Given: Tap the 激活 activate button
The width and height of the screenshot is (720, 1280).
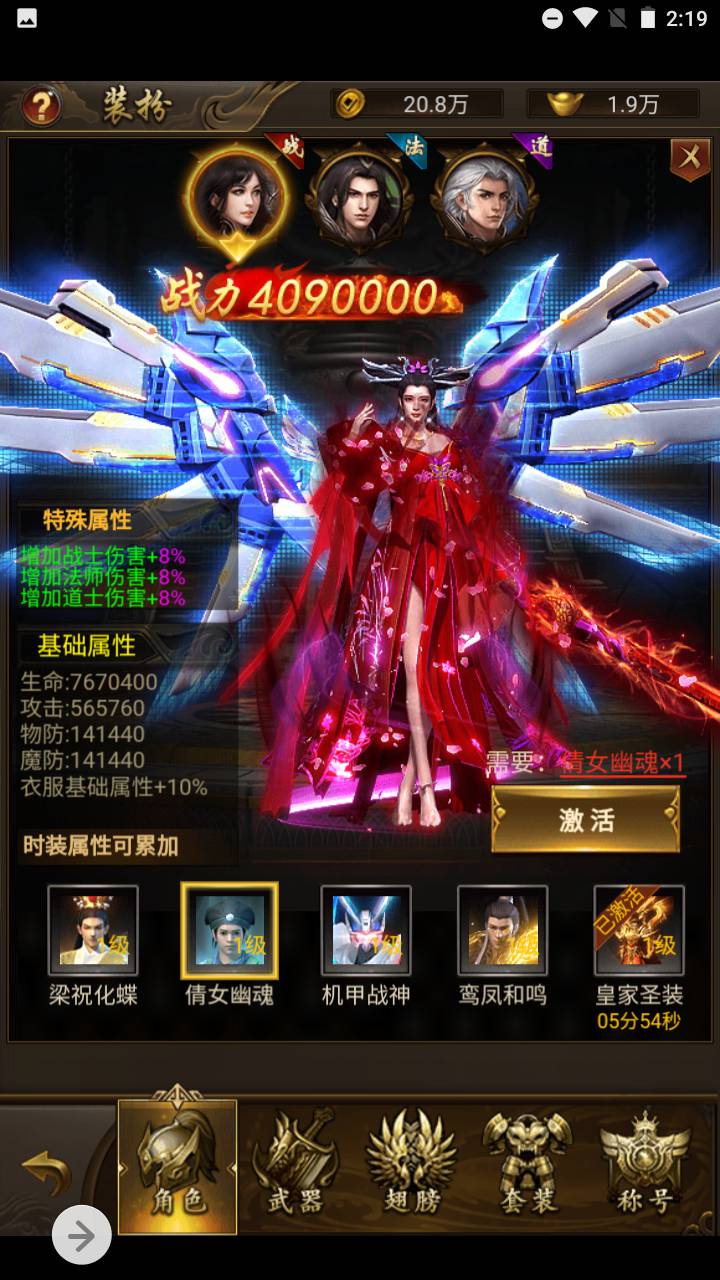Looking at the screenshot, I should coord(585,819).
